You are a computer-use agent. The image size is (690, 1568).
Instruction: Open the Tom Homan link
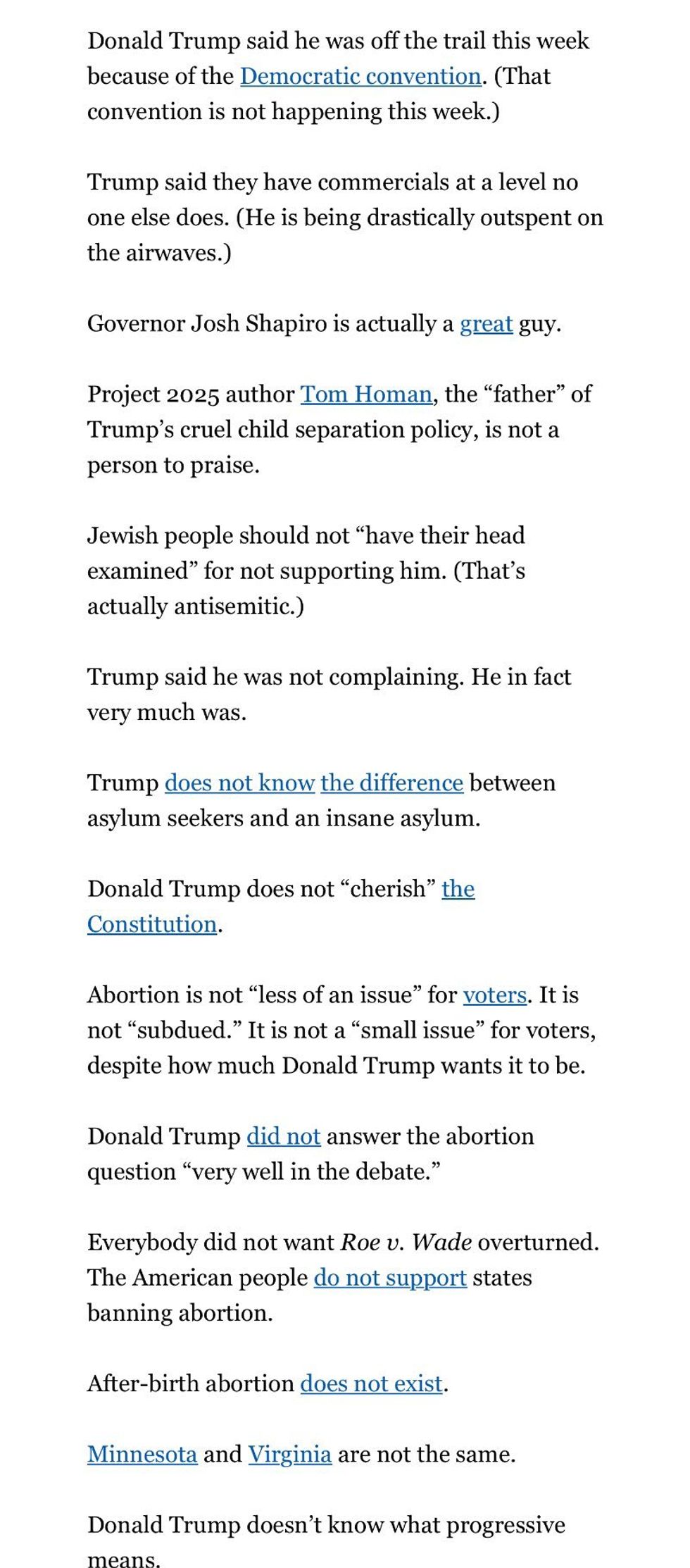click(x=366, y=394)
